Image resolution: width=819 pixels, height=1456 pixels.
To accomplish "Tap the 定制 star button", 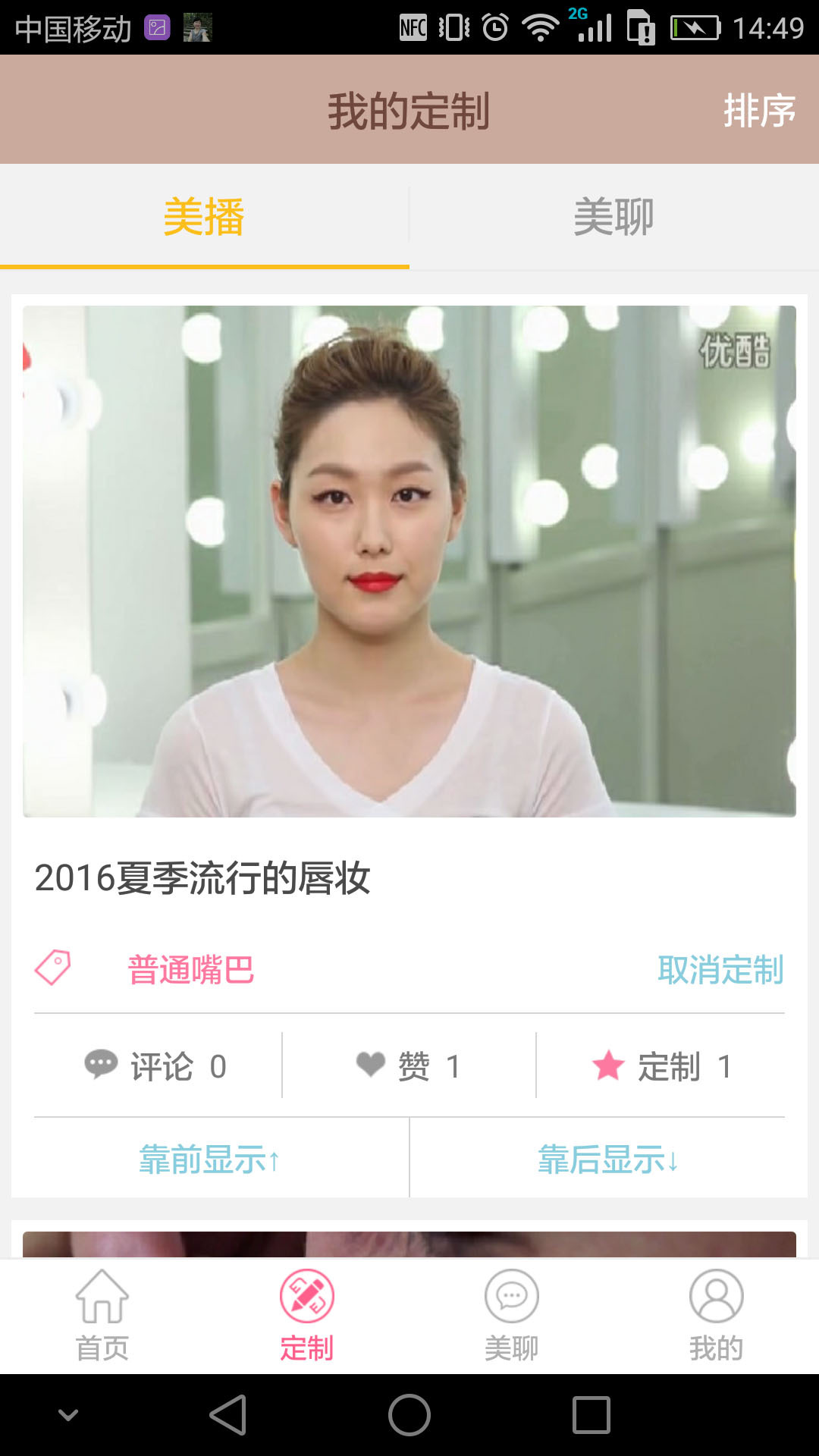I will [x=661, y=1066].
